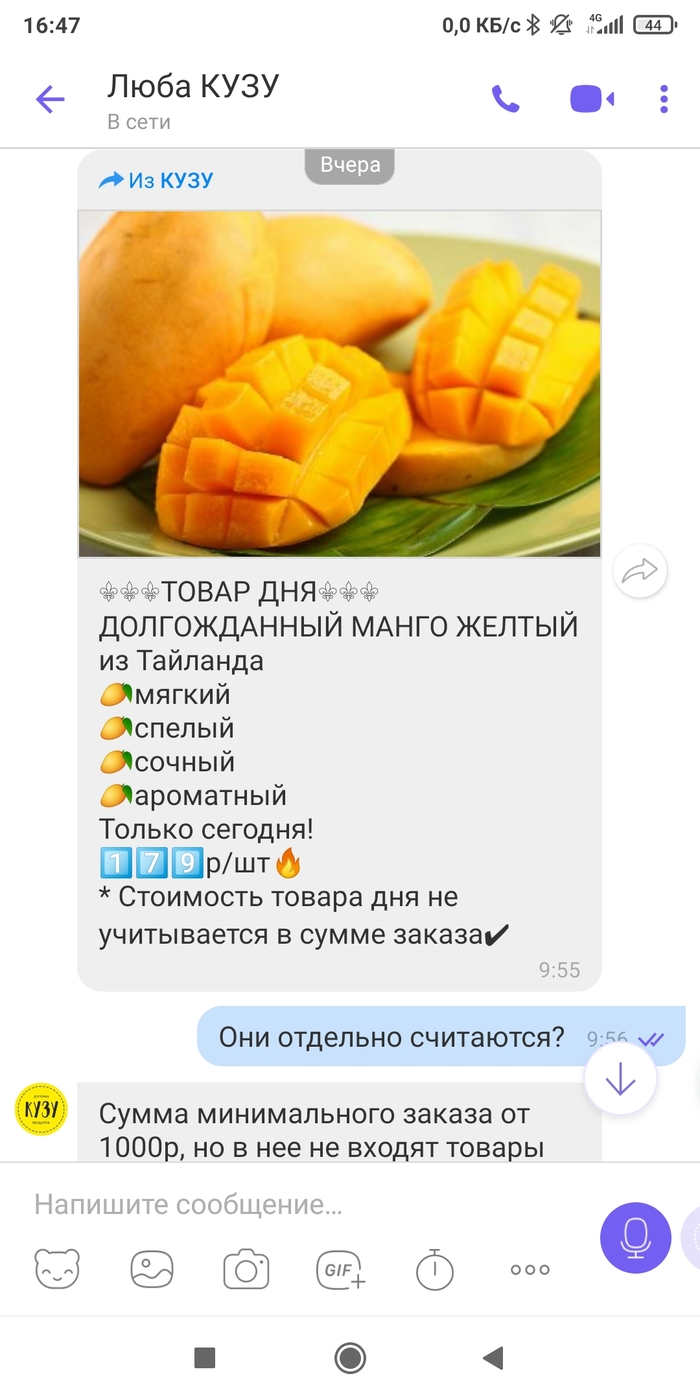Open the stickers panel bear icon
This screenshot has width=700, height=1400.
pyautogui.click(x=58, y=1269)
